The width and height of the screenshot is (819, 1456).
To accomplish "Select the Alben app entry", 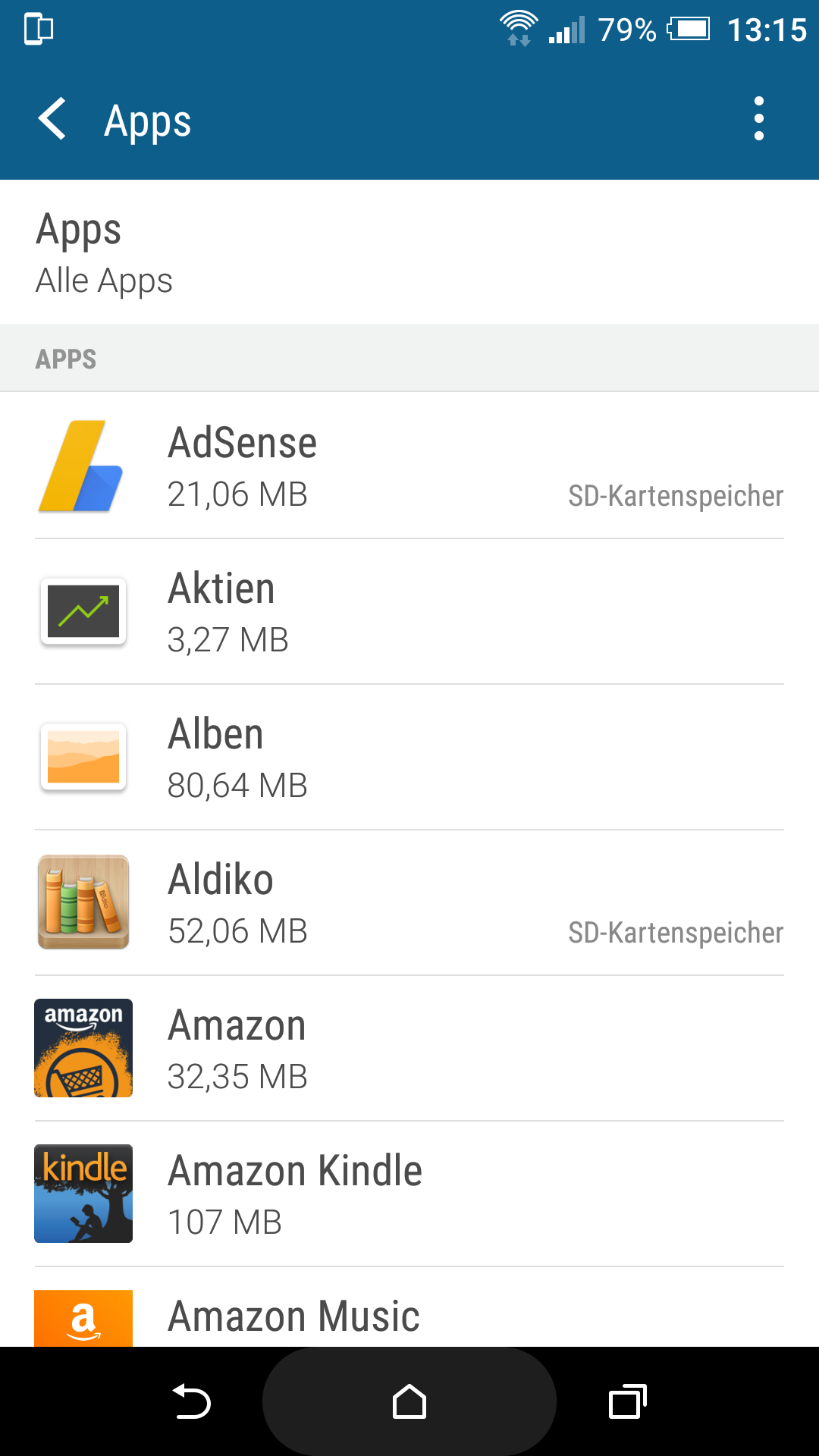I will [x=409, y=757].
